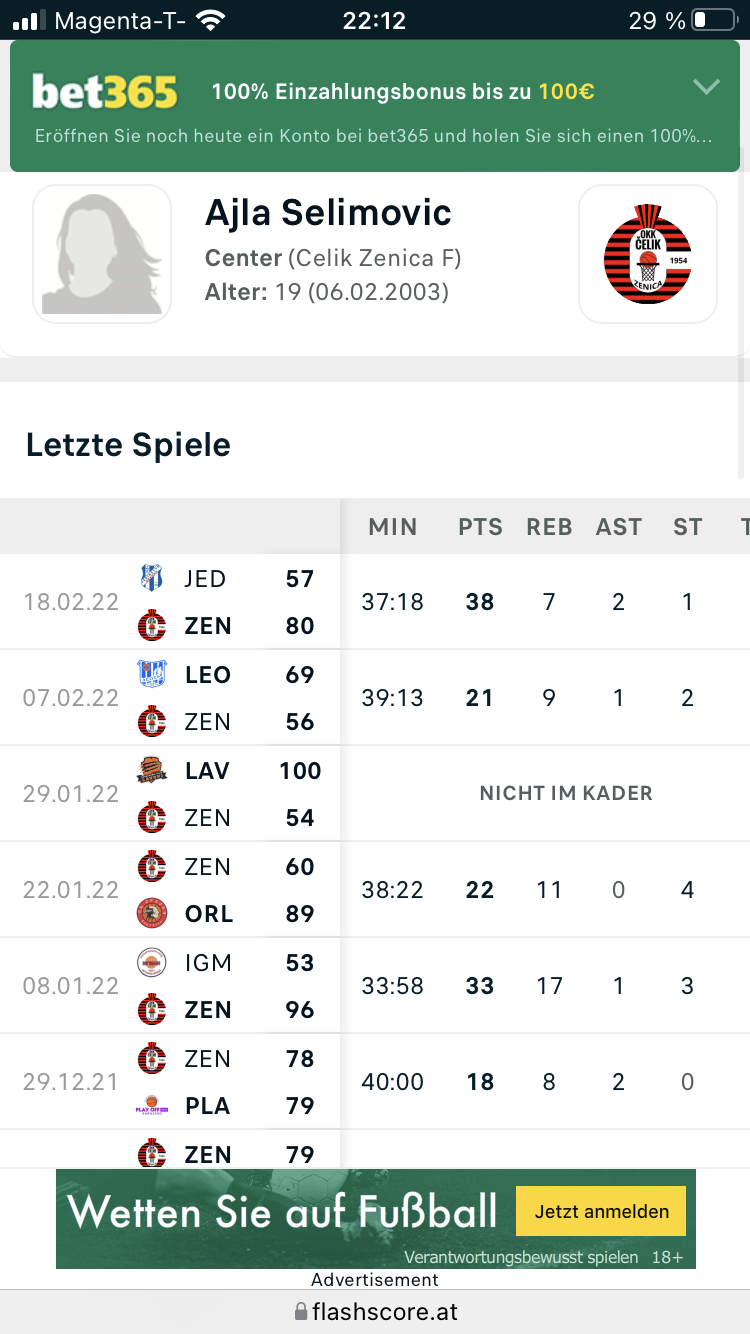The width and height of the screenshot is (750, 1334).
Task: Open the ZEN vs ORL game from 22.01.22
Action: (170, 890)
